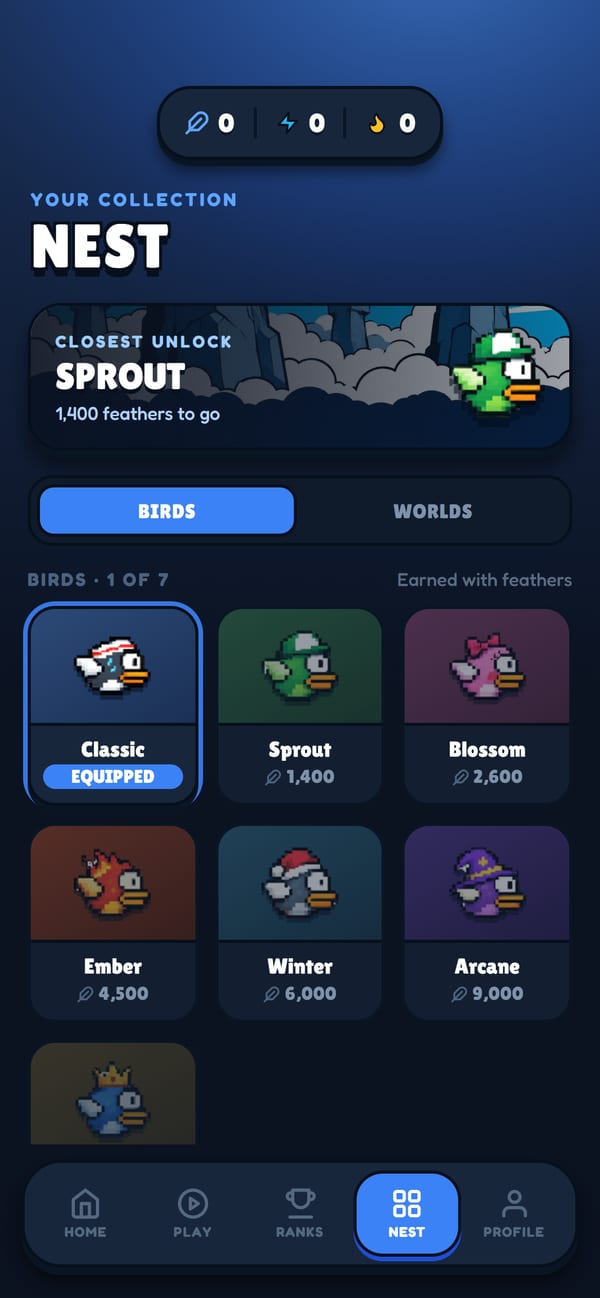The width and height of the screenshot is (600, 1298).
Task: Tap the Winter bird card
Action: click(300, 922)
